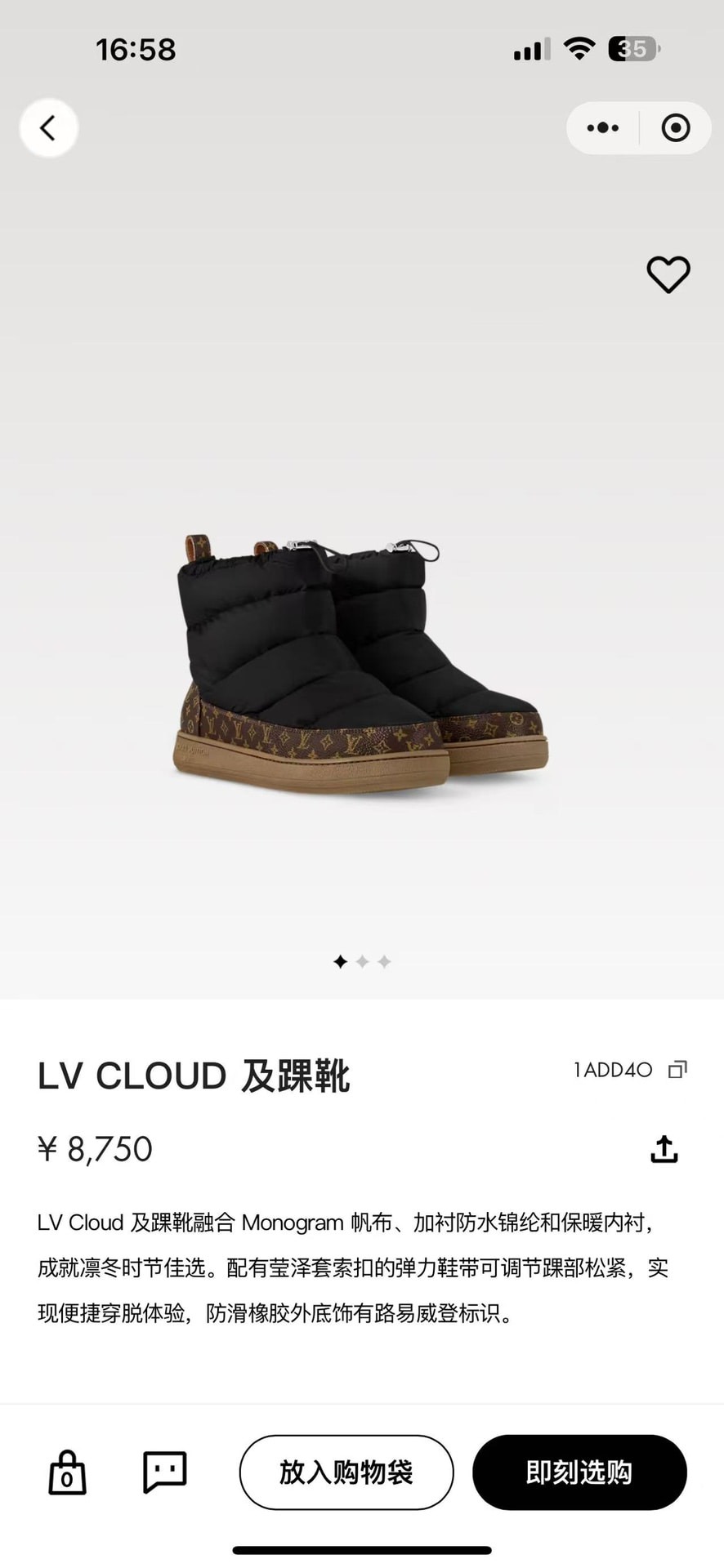Go back to the previous page
The width and height of the screenshot is (724, 1568).
tap(48, 127)
